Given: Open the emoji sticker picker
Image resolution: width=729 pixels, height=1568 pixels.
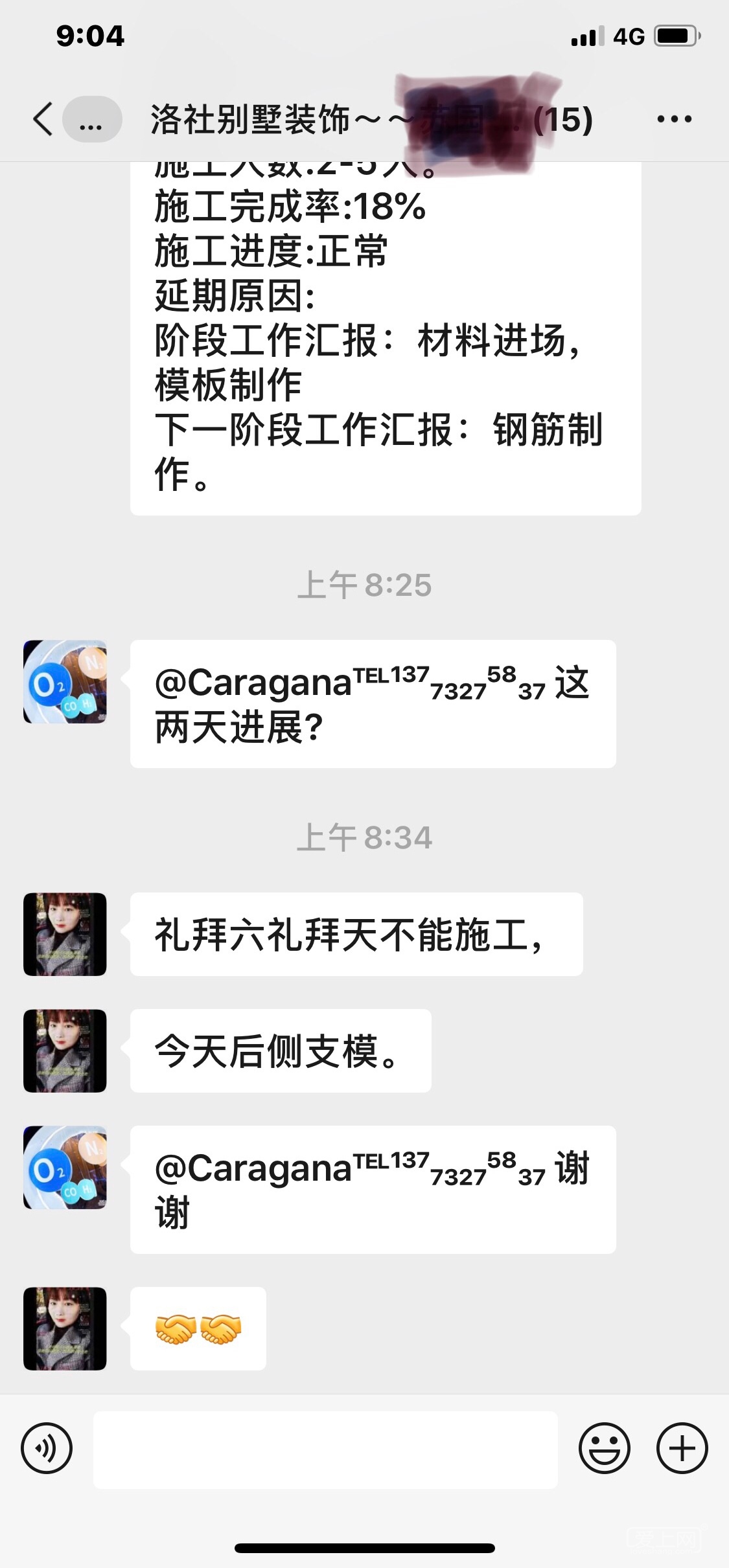Looking at the screenshot, I should [x=604, y=1449].
